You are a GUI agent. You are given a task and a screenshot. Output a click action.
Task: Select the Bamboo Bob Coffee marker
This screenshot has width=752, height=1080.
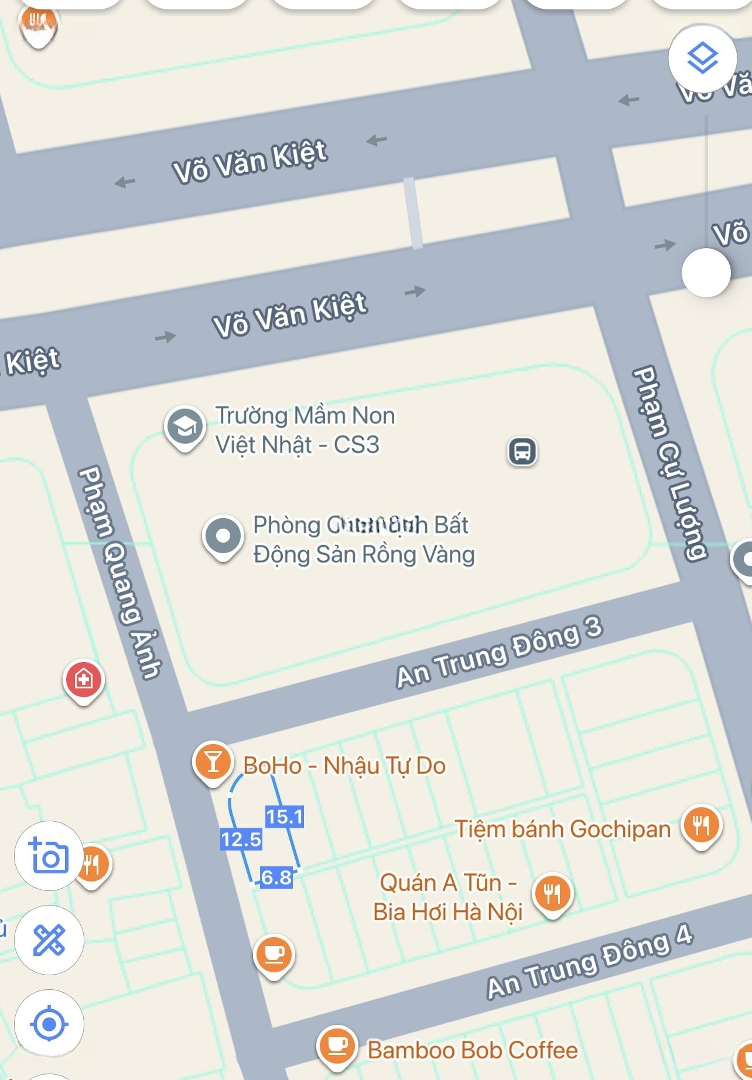[337, 1046]
